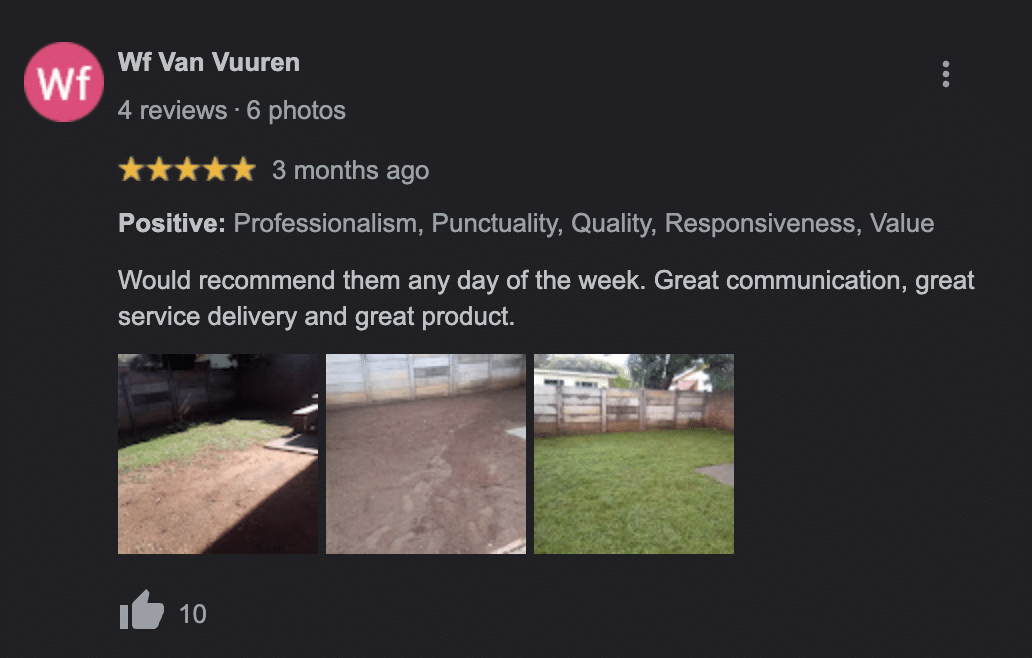The image size is (1032, 658).
Task: View the second photo of bare soil
Action: pos(426,453)
